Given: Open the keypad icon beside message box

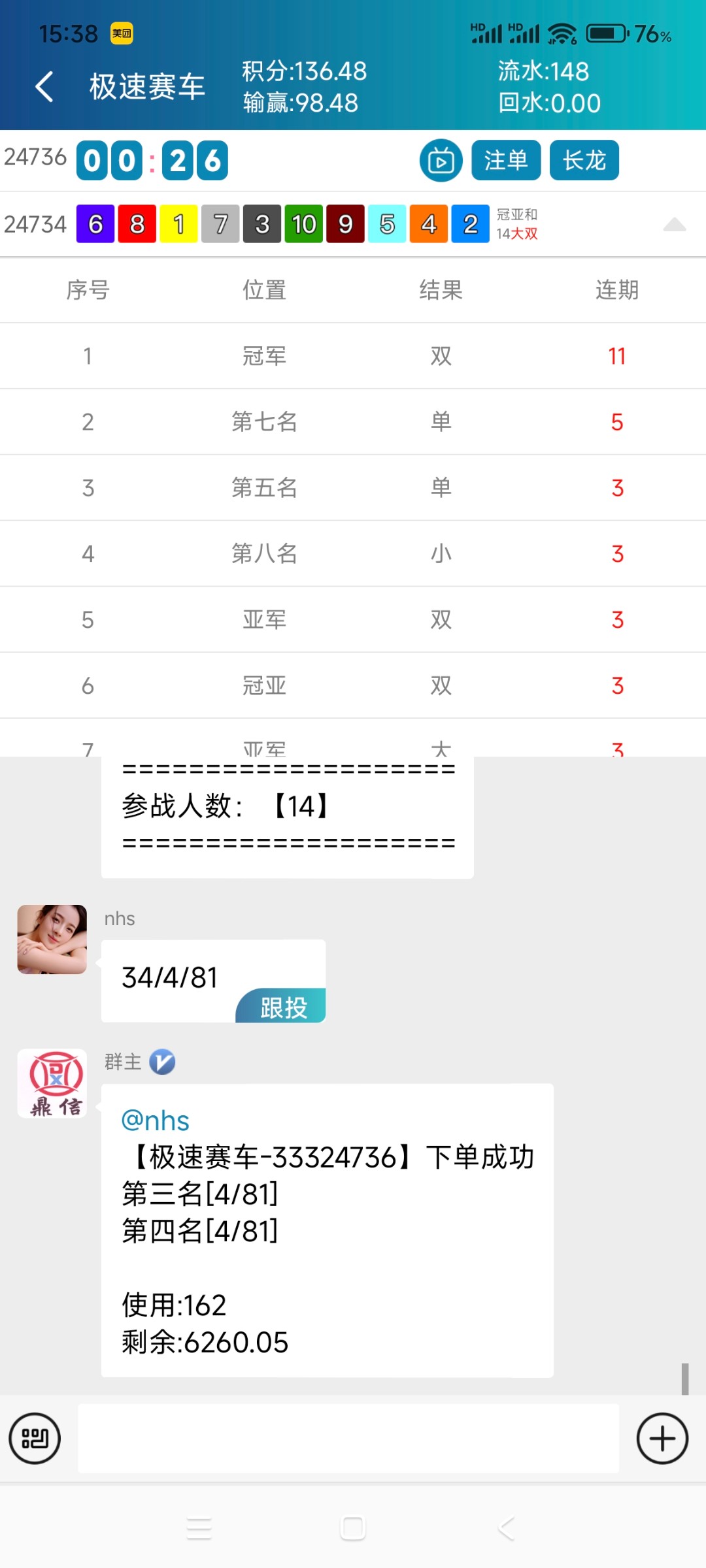Looking at the screenshot, I should pyautogui.click(x=35, y=1439).
